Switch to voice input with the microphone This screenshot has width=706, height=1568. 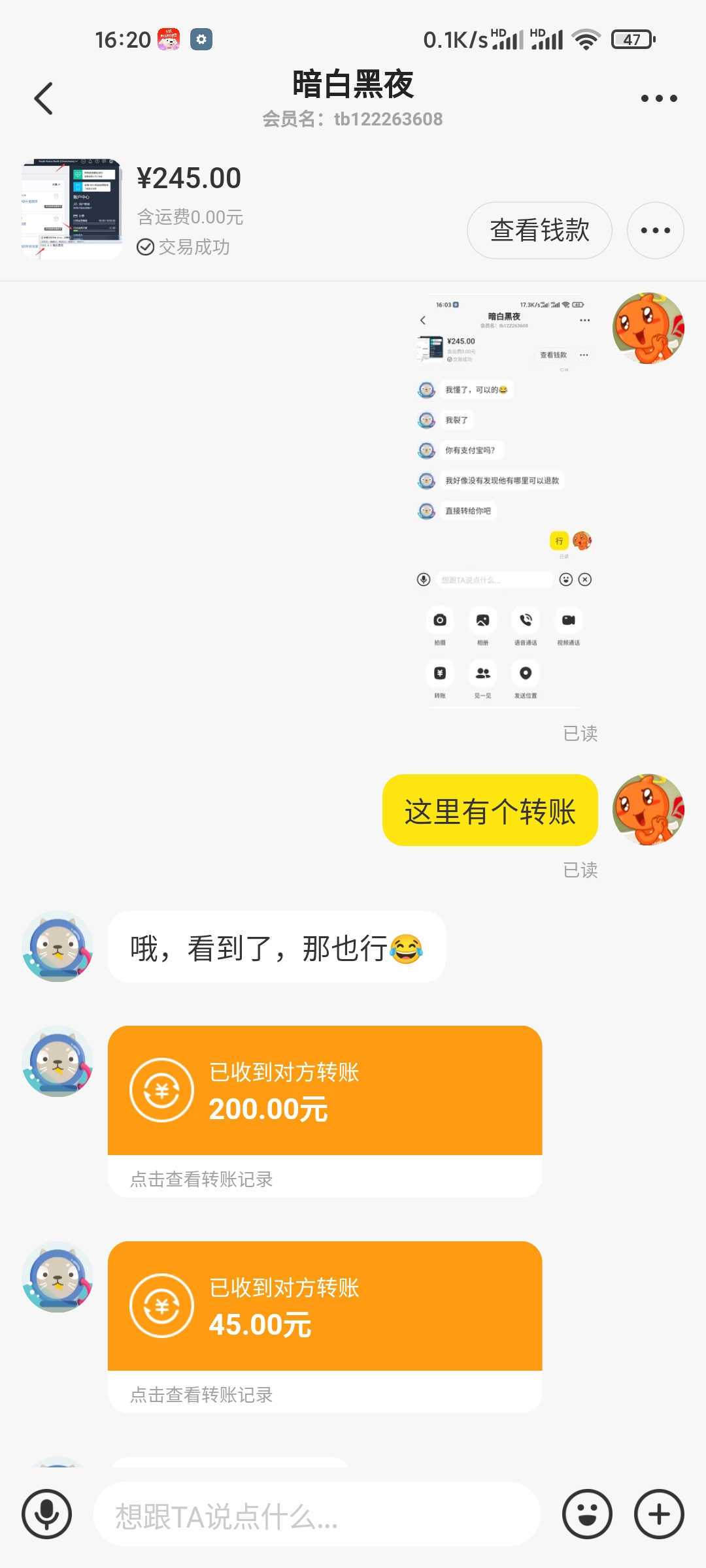[x=46, y=1514]
